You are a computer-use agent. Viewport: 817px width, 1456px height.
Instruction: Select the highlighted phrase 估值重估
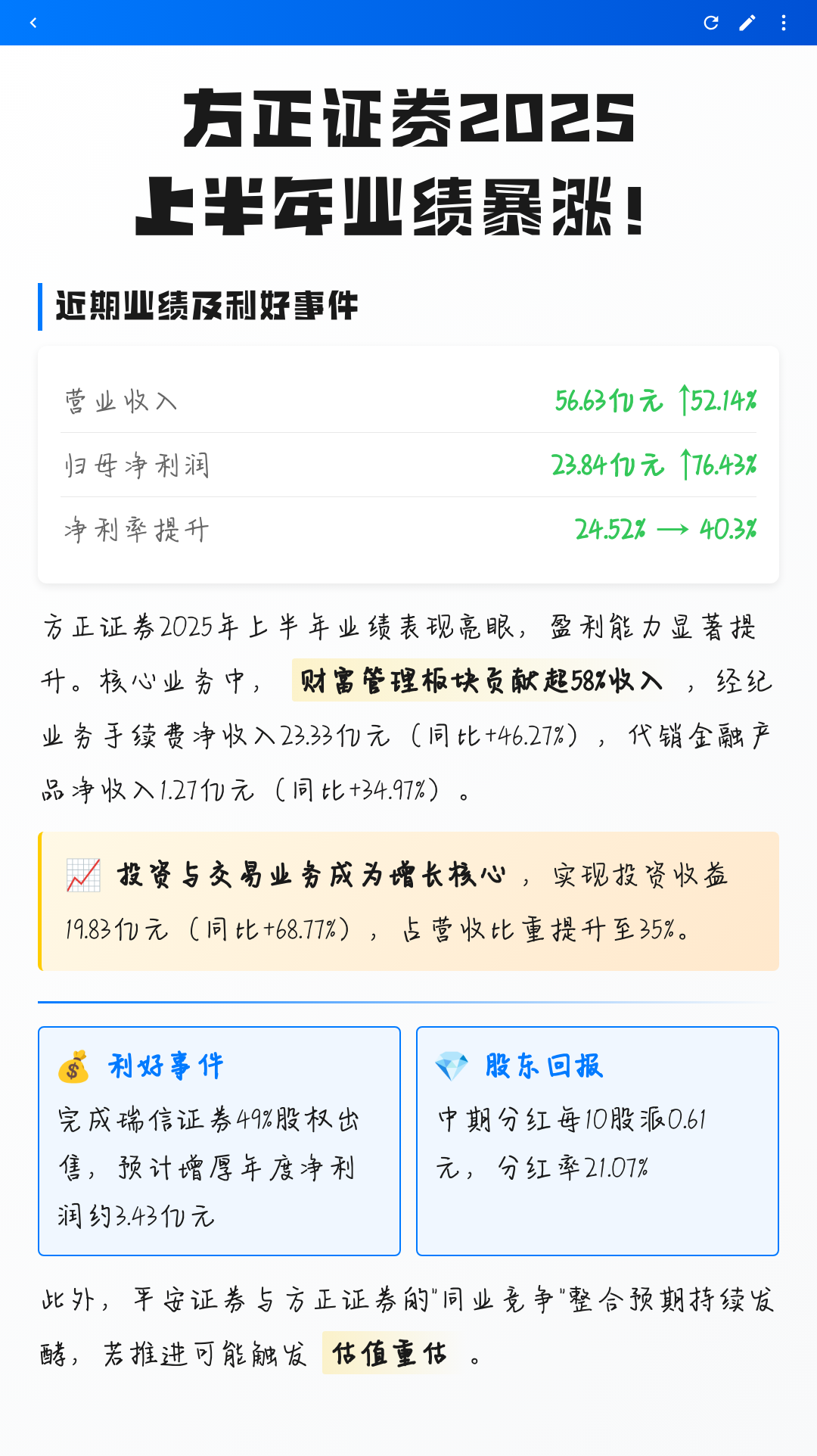(x=390, y=1354)
